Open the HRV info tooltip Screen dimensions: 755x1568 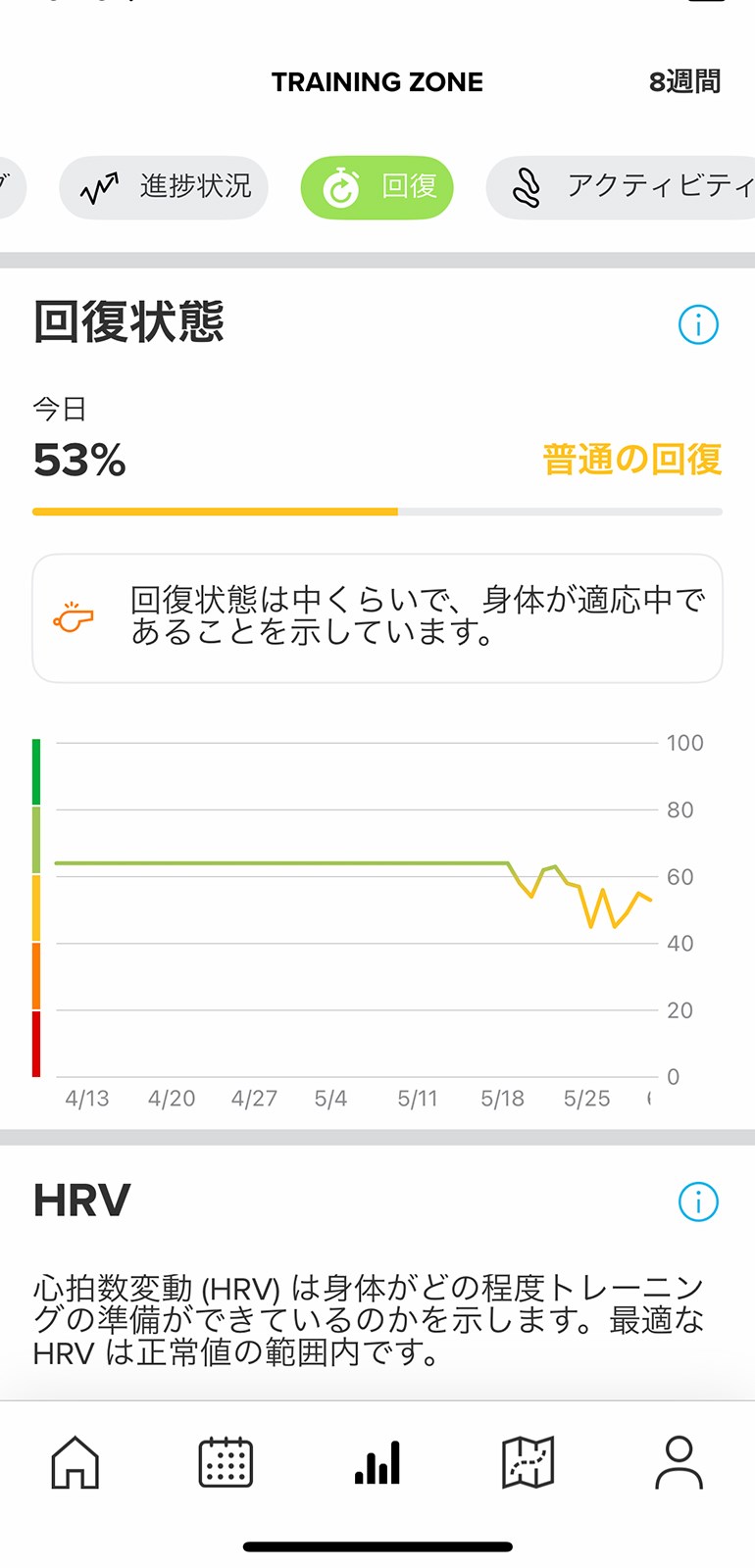point(698,1201)
